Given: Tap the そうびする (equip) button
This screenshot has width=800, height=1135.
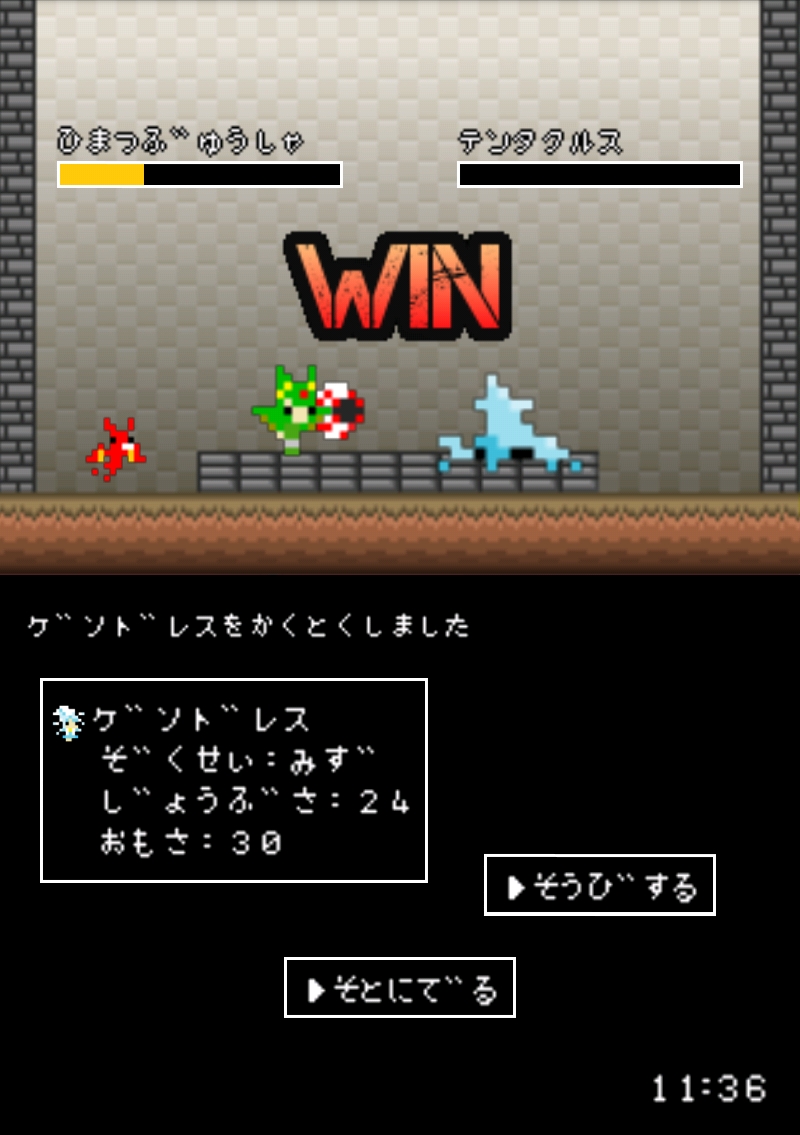Looking at the screenshot, I should (600, 885).
